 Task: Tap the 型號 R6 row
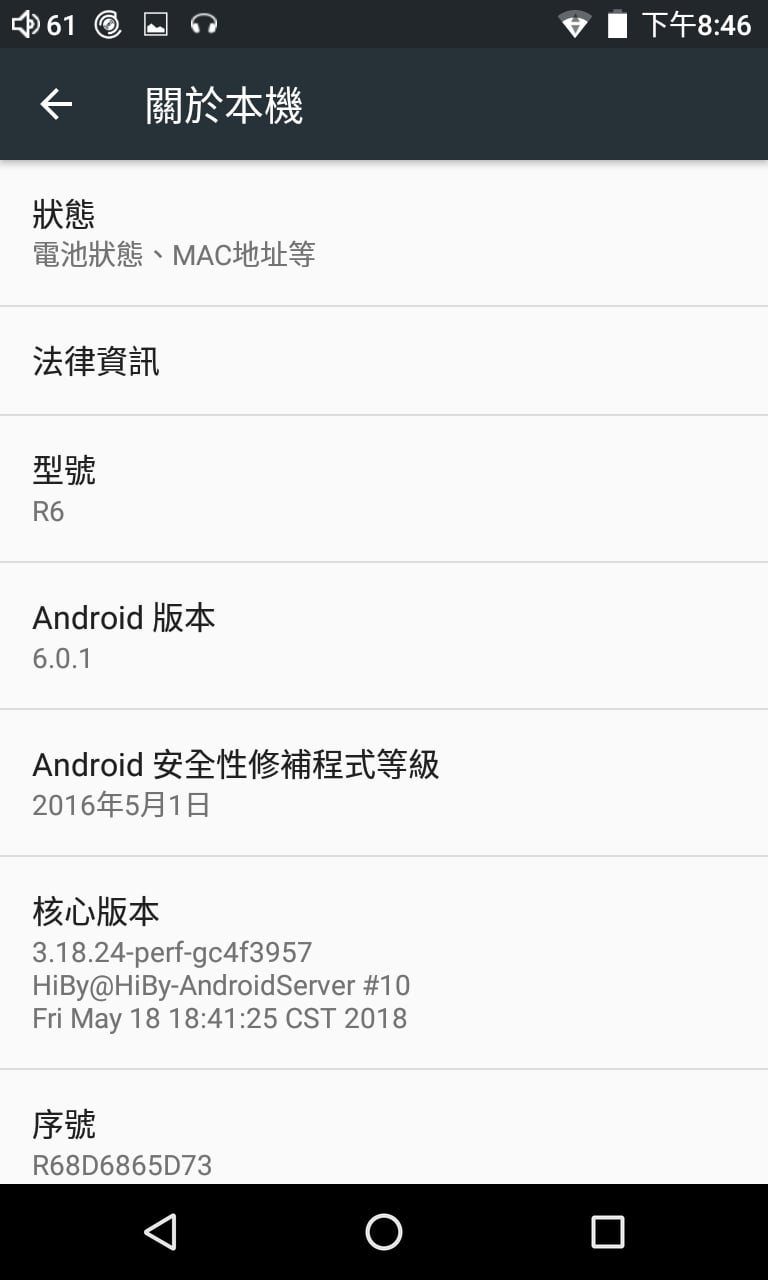pyautogui.click(x=384, y=489)
